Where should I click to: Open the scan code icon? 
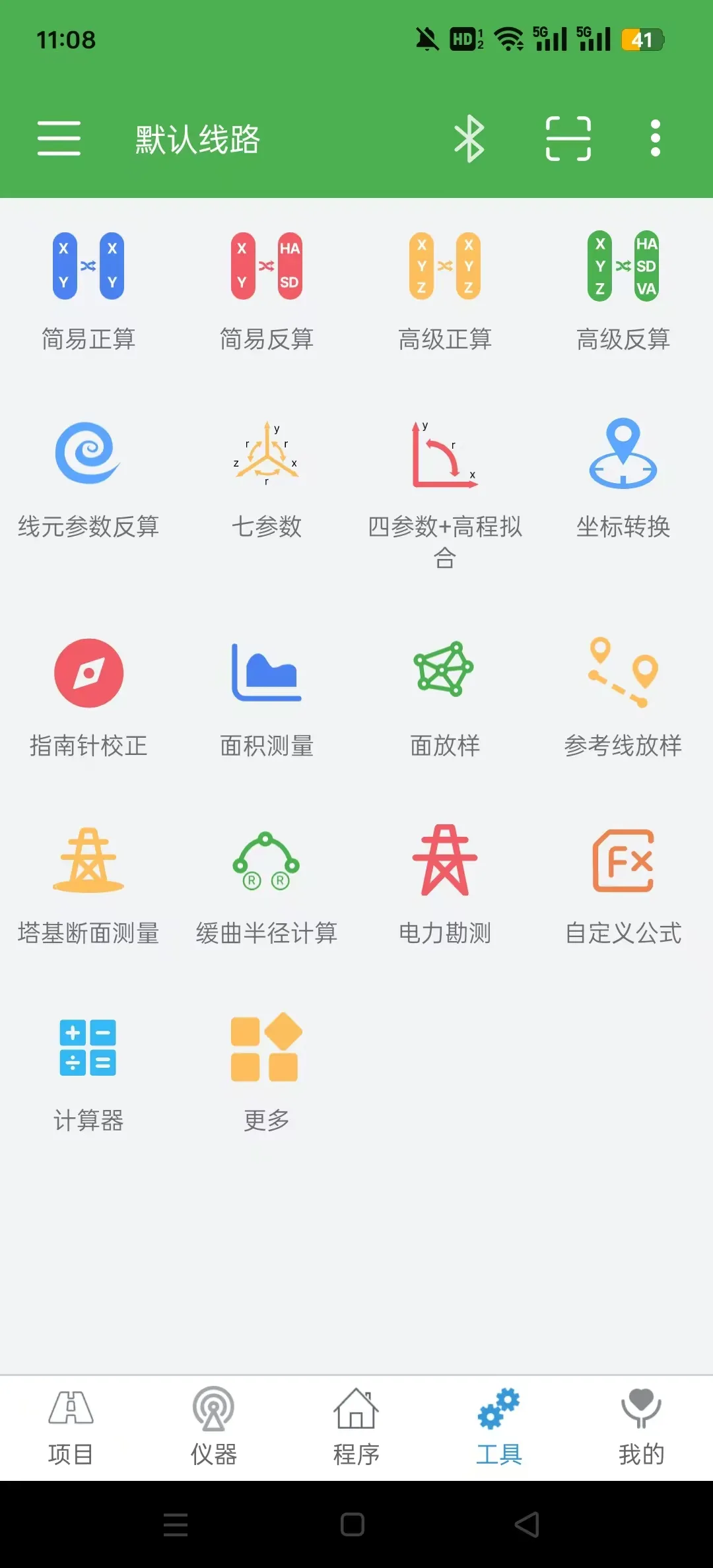click(568, 139)
